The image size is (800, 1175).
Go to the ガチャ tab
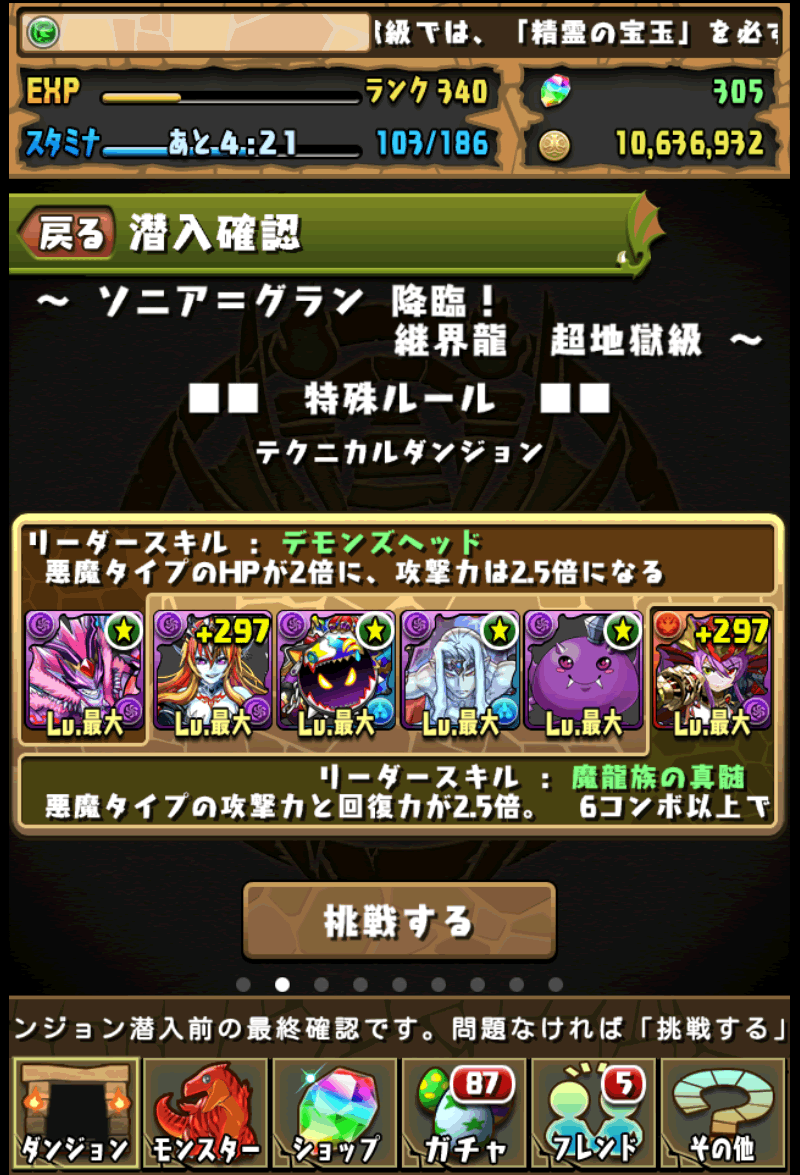coord(465,1113)
